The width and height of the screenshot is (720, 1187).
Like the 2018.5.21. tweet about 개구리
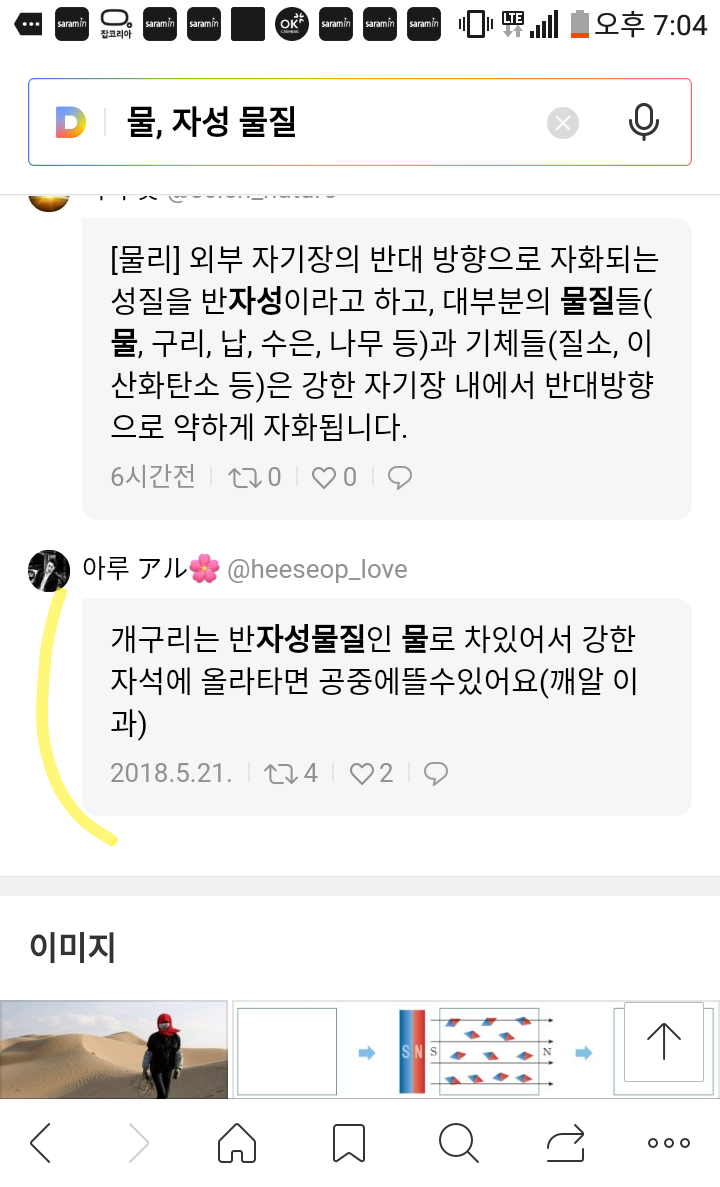tap(370, 773)
